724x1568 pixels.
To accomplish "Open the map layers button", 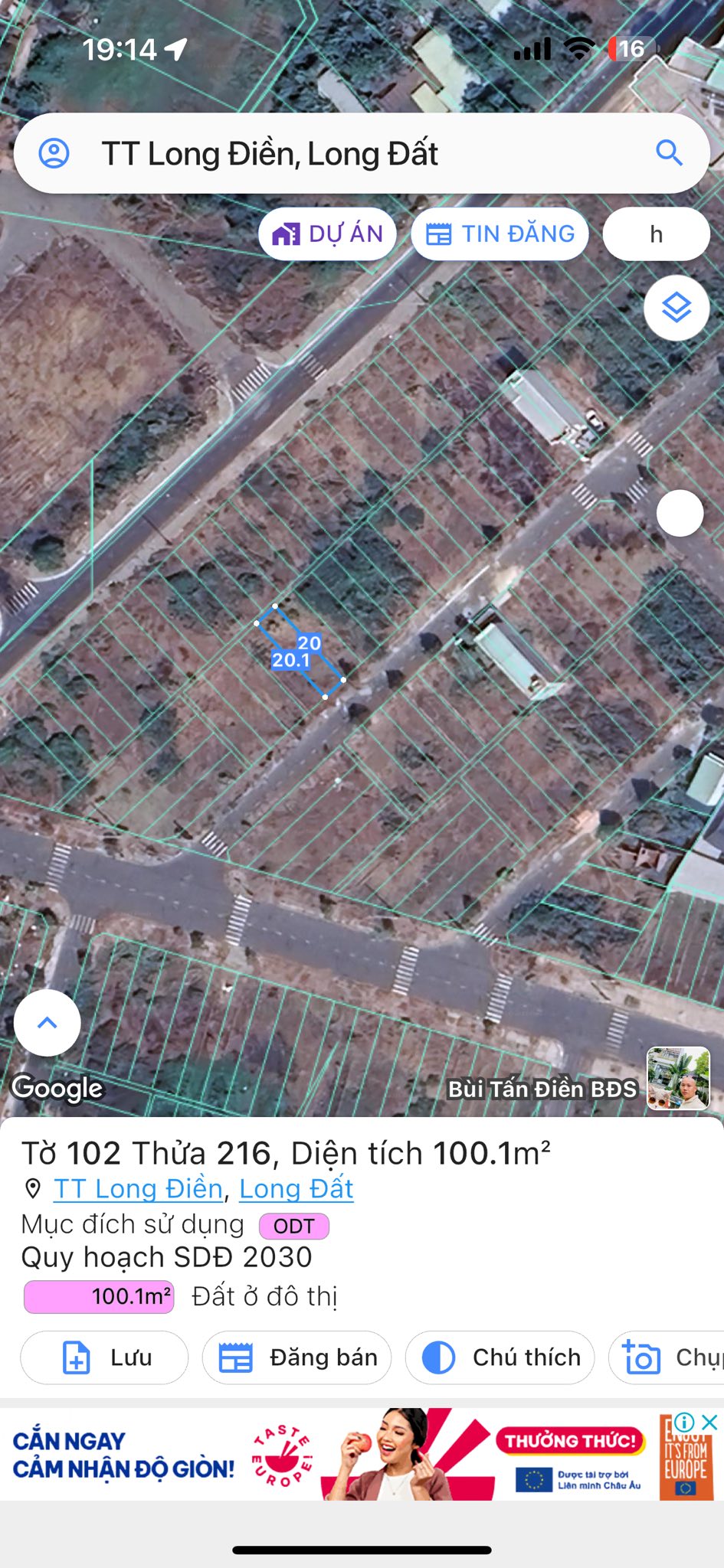I will tap(676, 308).
